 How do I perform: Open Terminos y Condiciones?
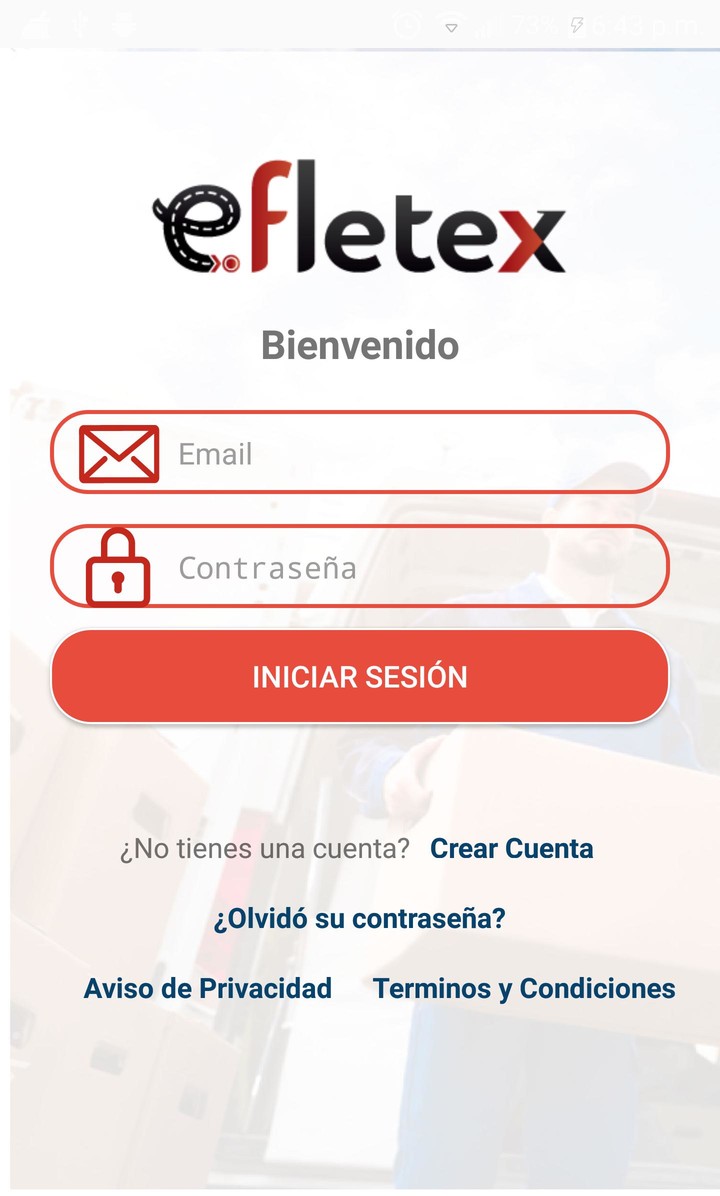coord(523,988)
